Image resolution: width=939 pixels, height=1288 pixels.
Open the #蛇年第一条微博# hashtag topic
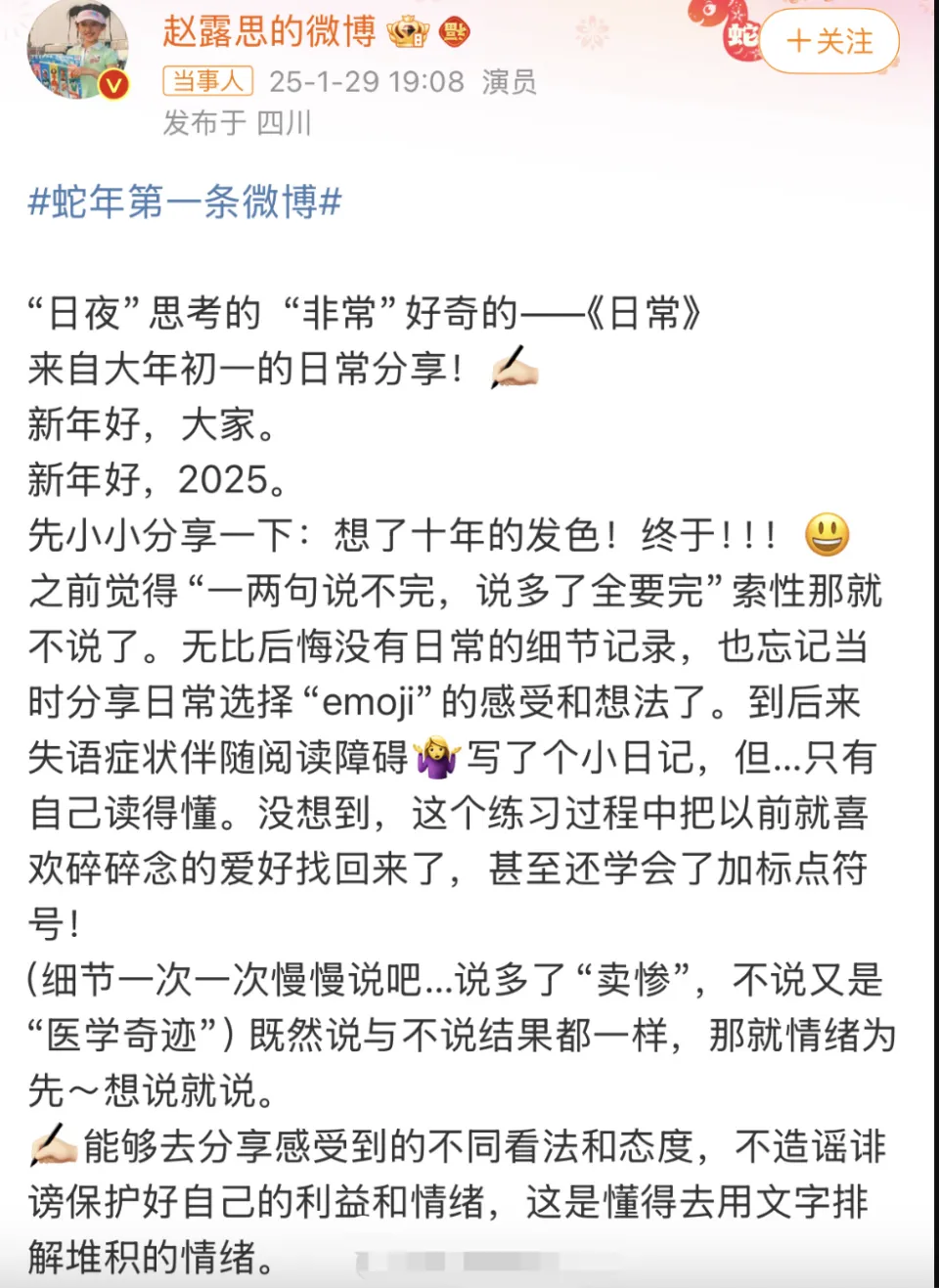[185, 202]
